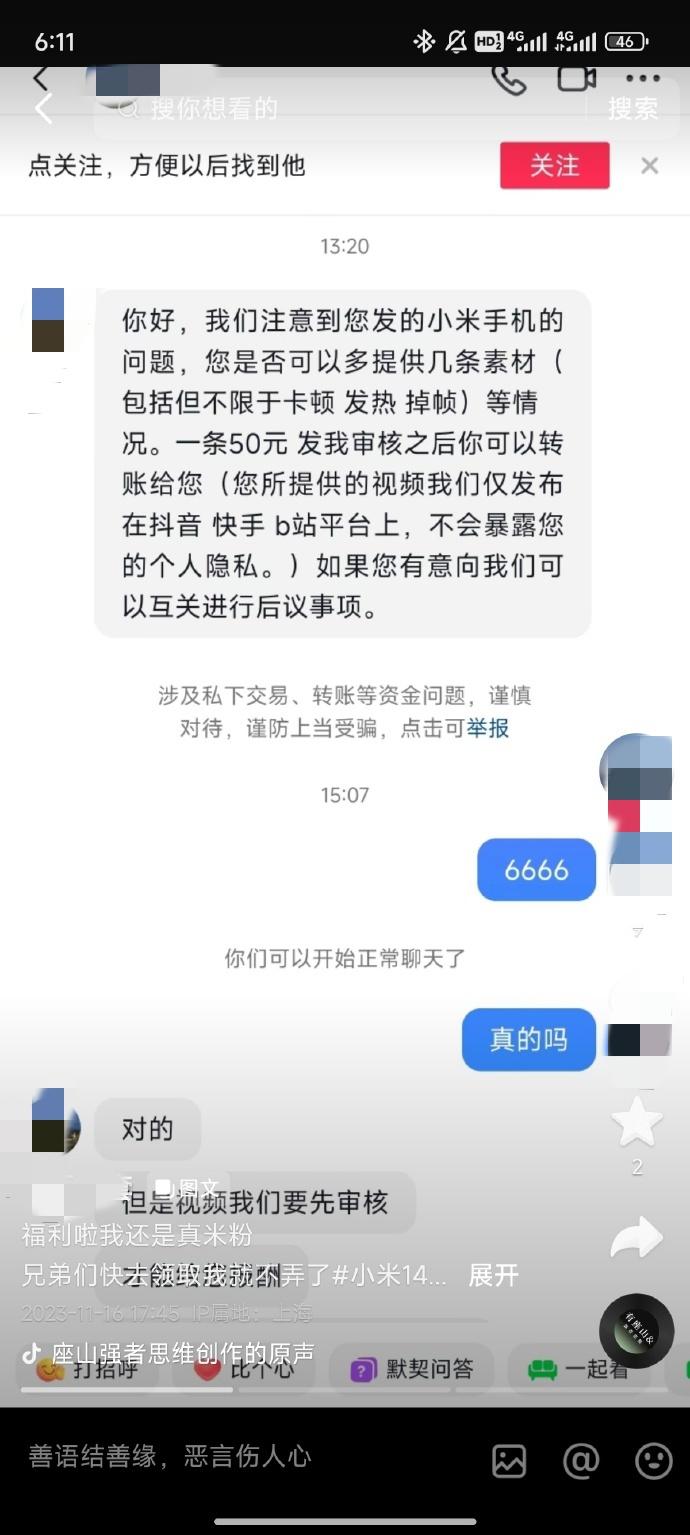Favorite this post with the star

(x=637, y=1121)
